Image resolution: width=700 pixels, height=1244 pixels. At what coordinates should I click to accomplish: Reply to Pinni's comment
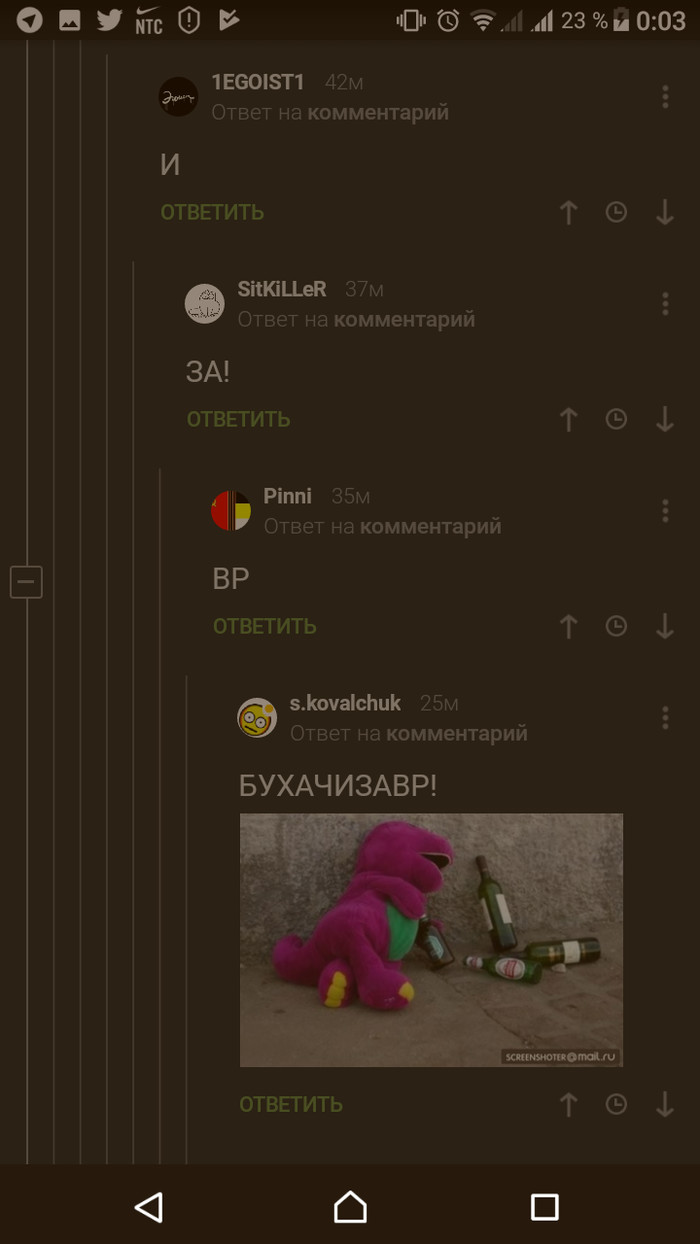(x=264, y=626)
